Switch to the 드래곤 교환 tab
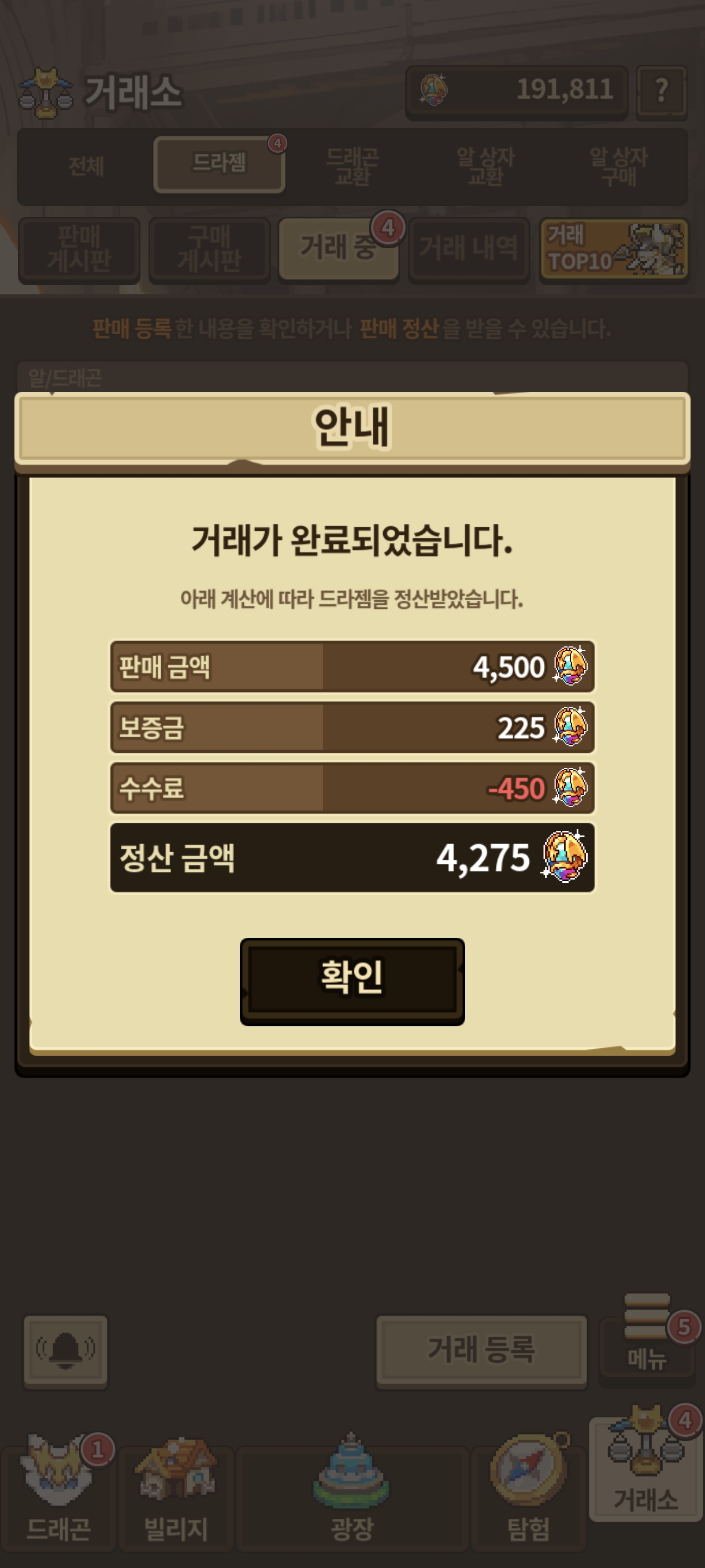 pyautogui.click(x=352, y=165)
